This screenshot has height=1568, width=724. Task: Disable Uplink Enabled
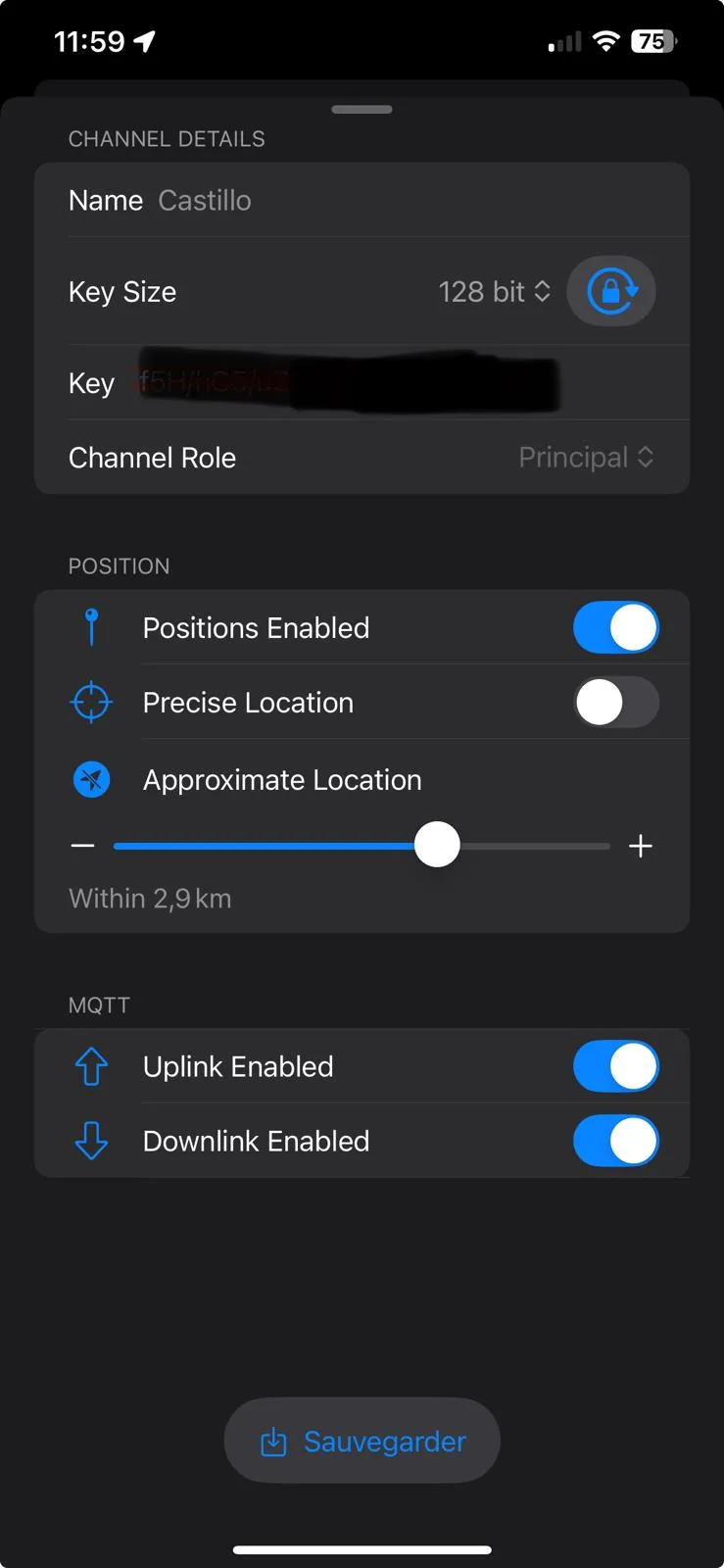pyautogui.click(x=616, y=1066)
